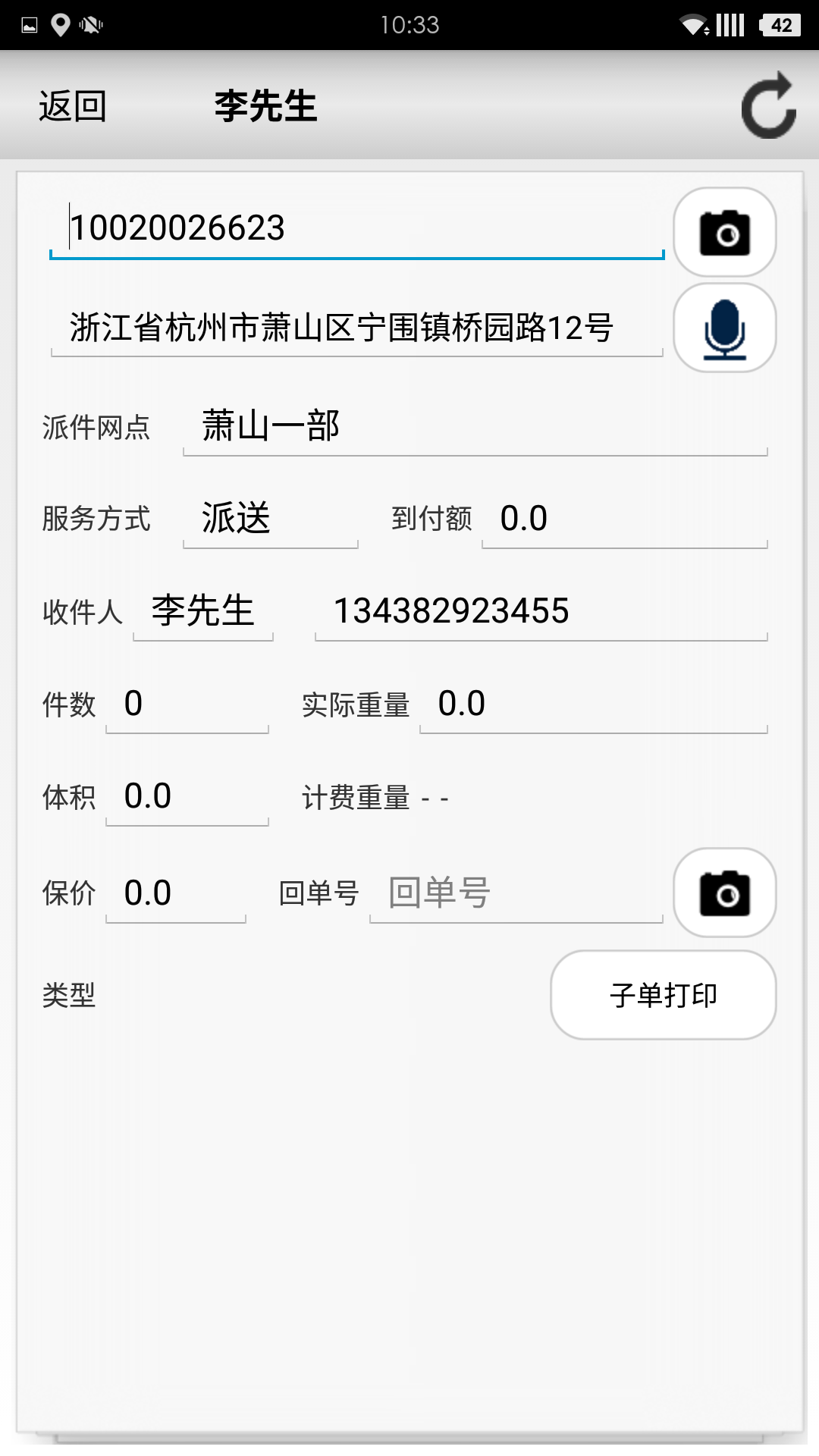Edit phone number 134382923455

click(x=541, y=611)
